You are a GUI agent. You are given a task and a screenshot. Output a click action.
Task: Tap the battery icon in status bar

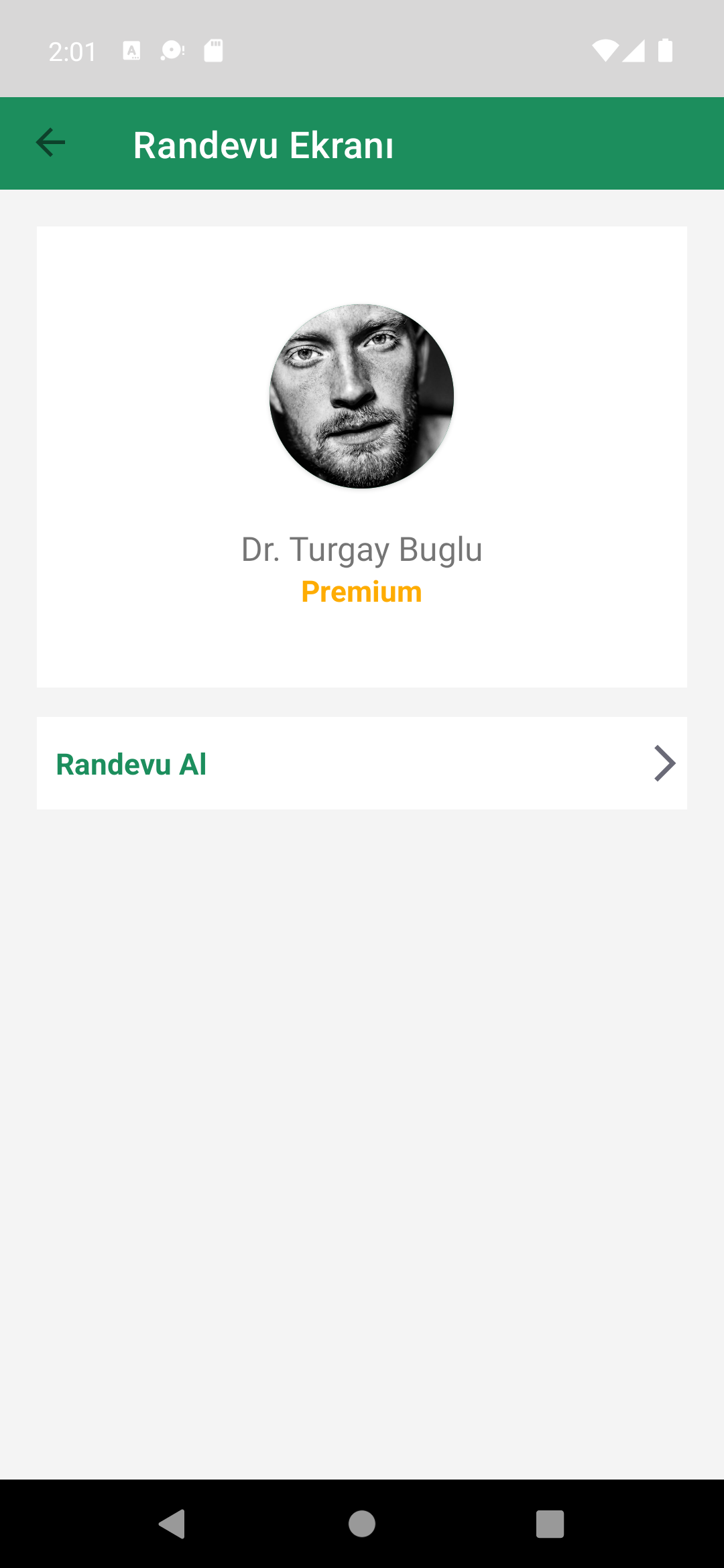pyautogui.click(x=665, y=50)
